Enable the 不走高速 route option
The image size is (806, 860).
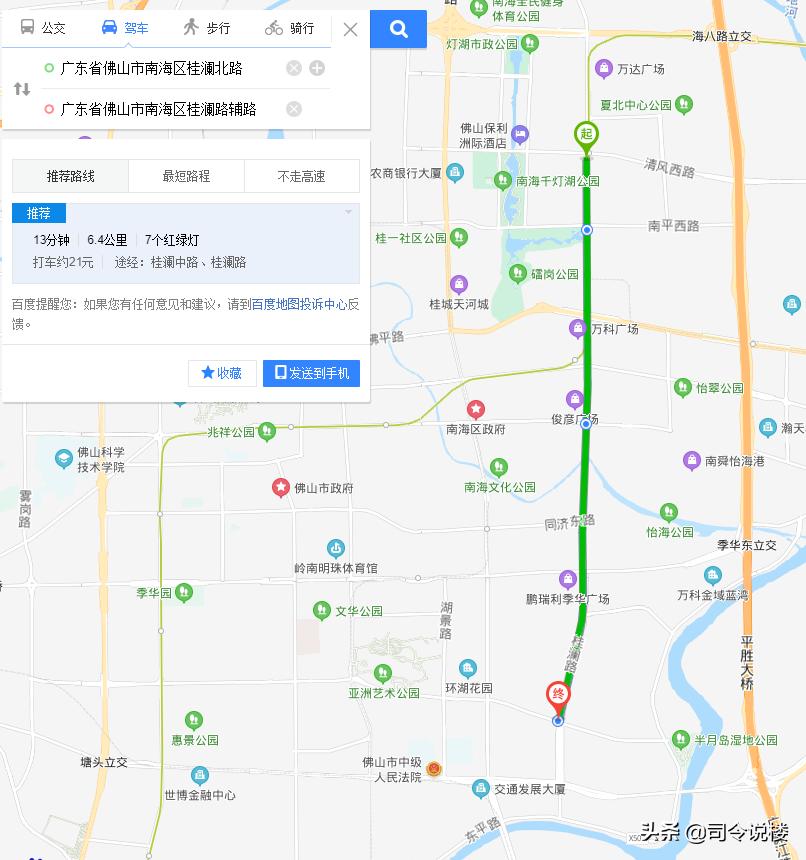pos(301,175)
